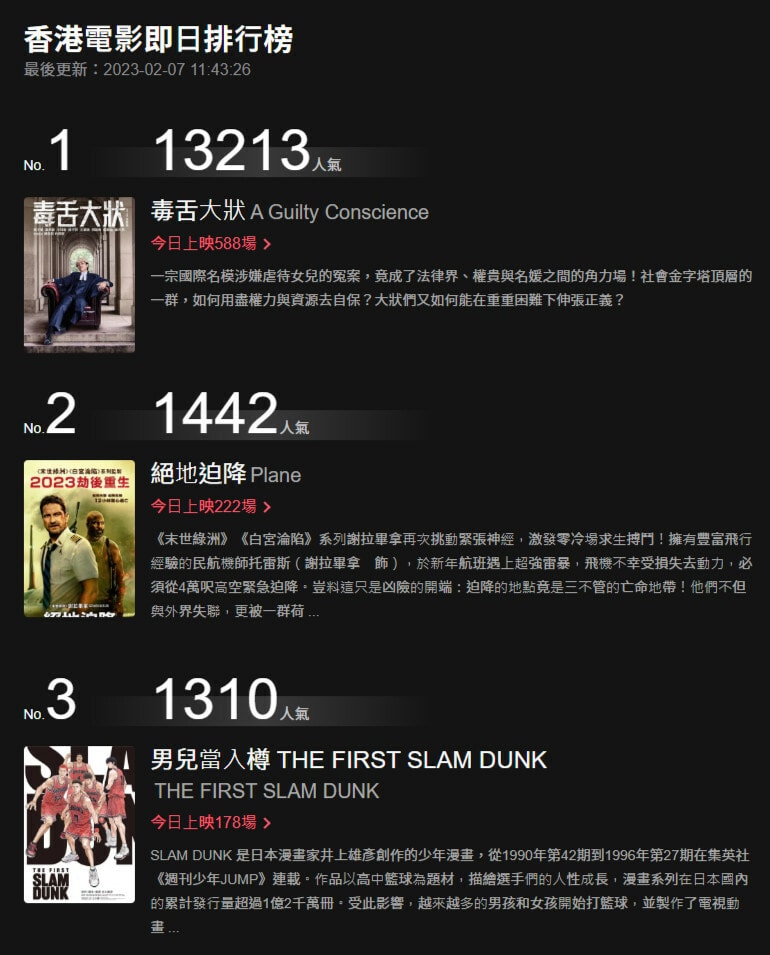View 今日上映588場 showtimes for 毒舌大狀
This screenshot has width=770, height=955.
(x=210, y=243)
